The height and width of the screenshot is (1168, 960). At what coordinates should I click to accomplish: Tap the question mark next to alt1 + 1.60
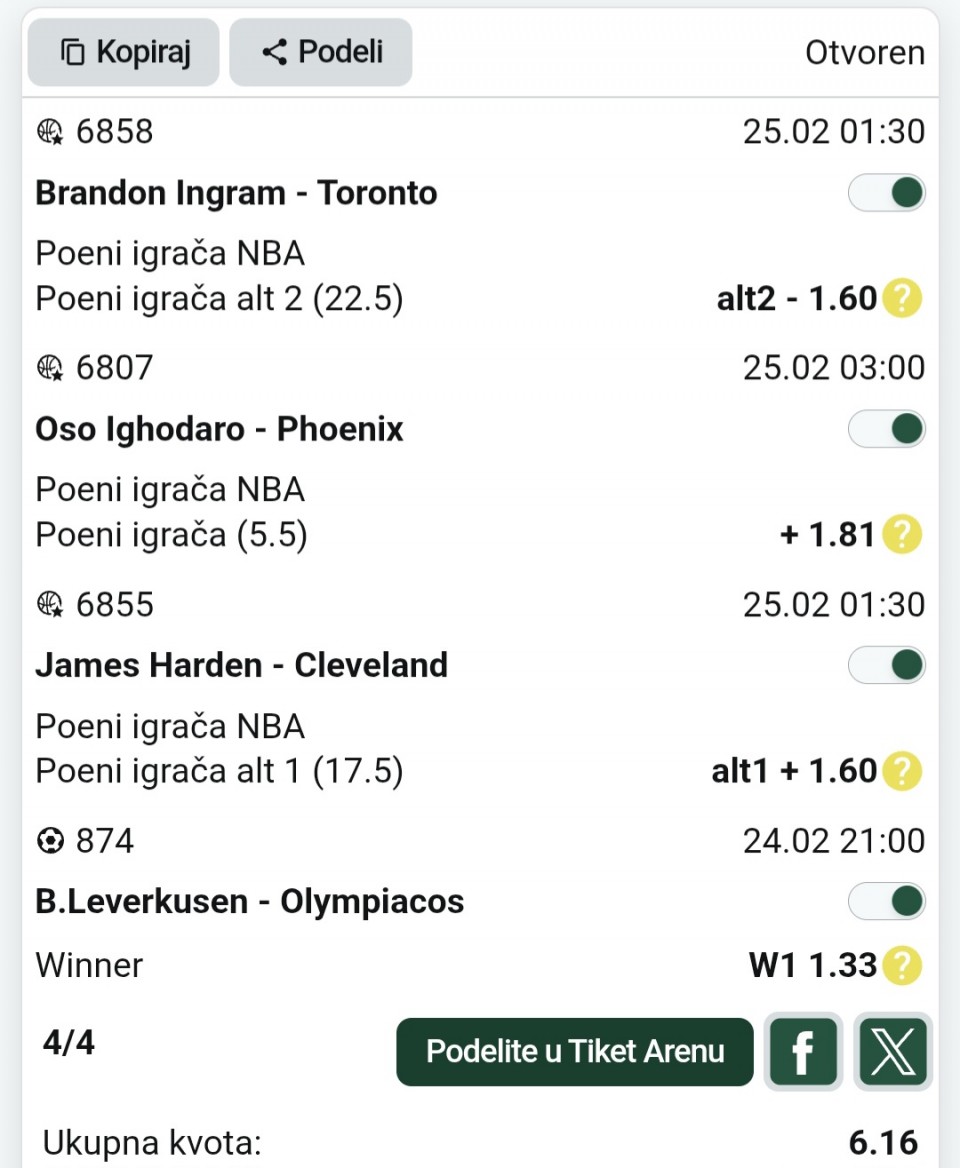[902, 771]
